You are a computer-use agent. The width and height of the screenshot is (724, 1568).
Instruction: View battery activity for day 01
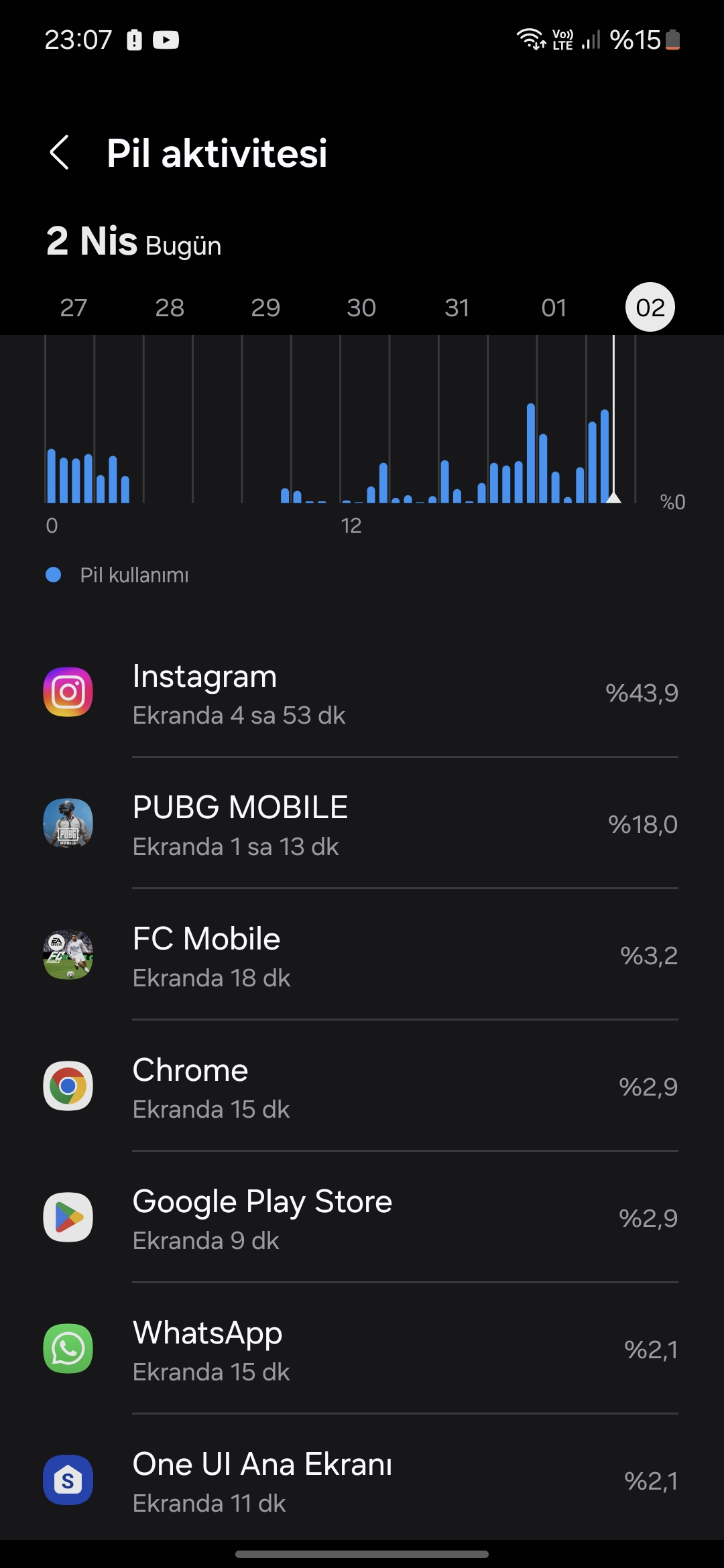point(554,308)
